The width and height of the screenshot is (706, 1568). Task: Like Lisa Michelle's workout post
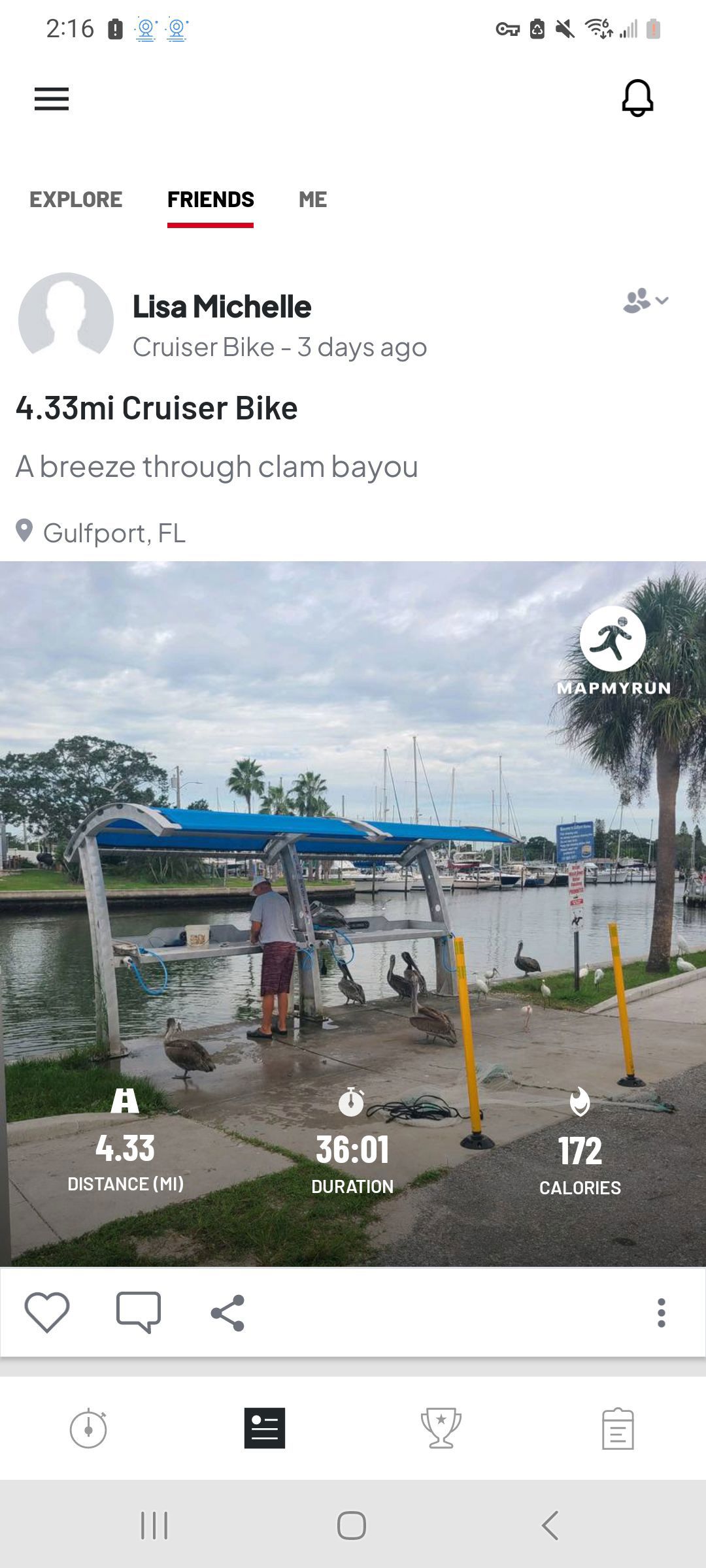47,1312
